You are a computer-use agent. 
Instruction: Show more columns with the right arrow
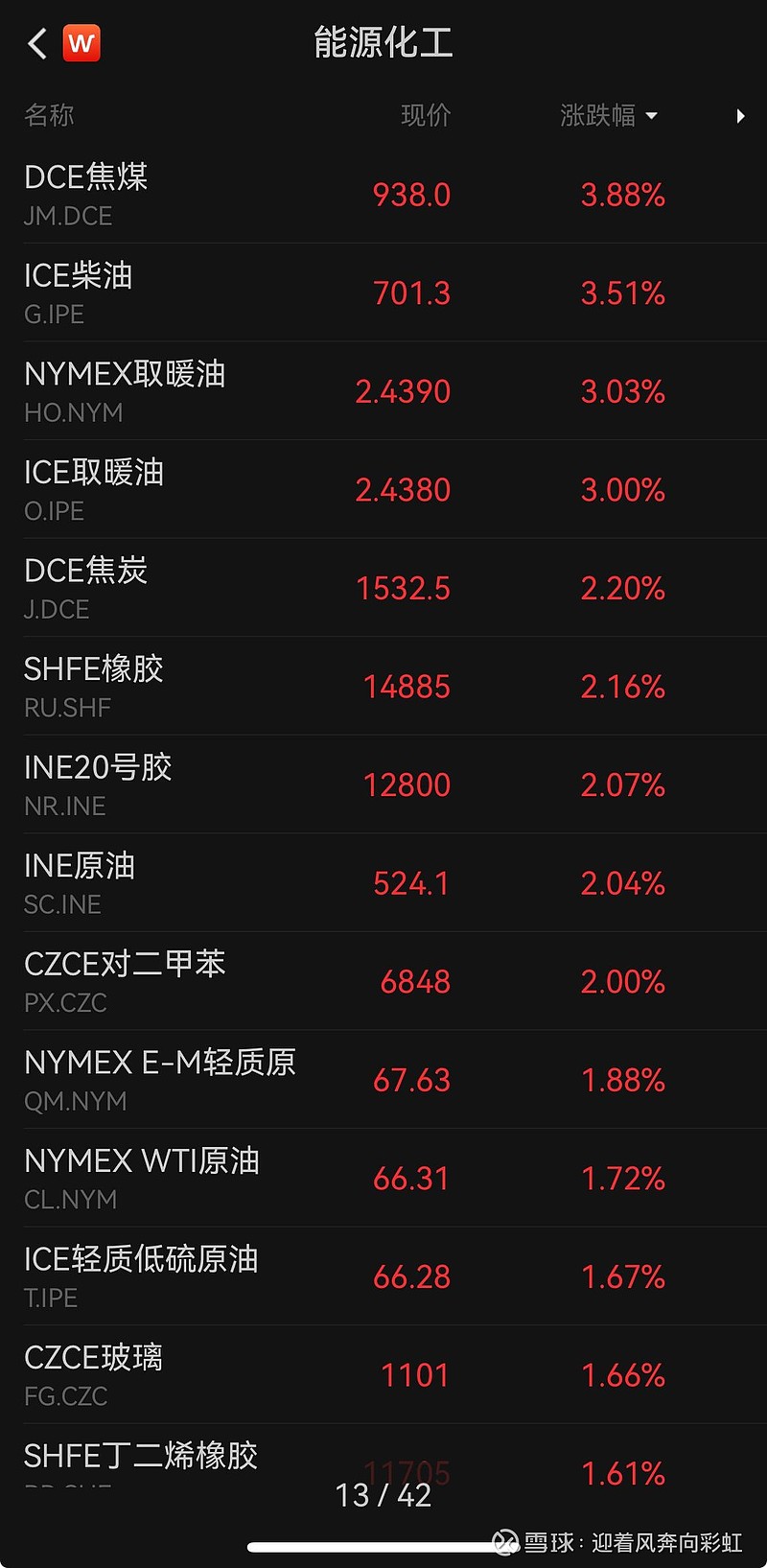tap(740, 116)
